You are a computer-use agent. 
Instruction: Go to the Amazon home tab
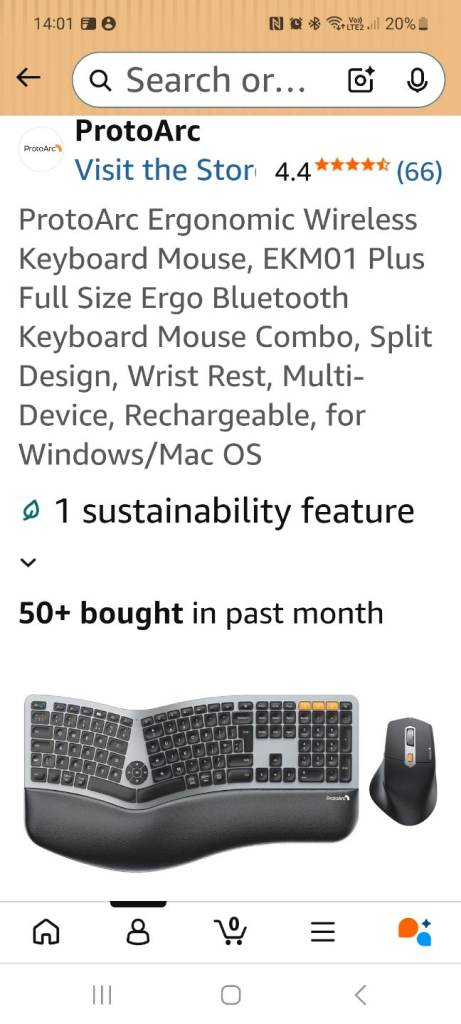(x=45, y=932)
